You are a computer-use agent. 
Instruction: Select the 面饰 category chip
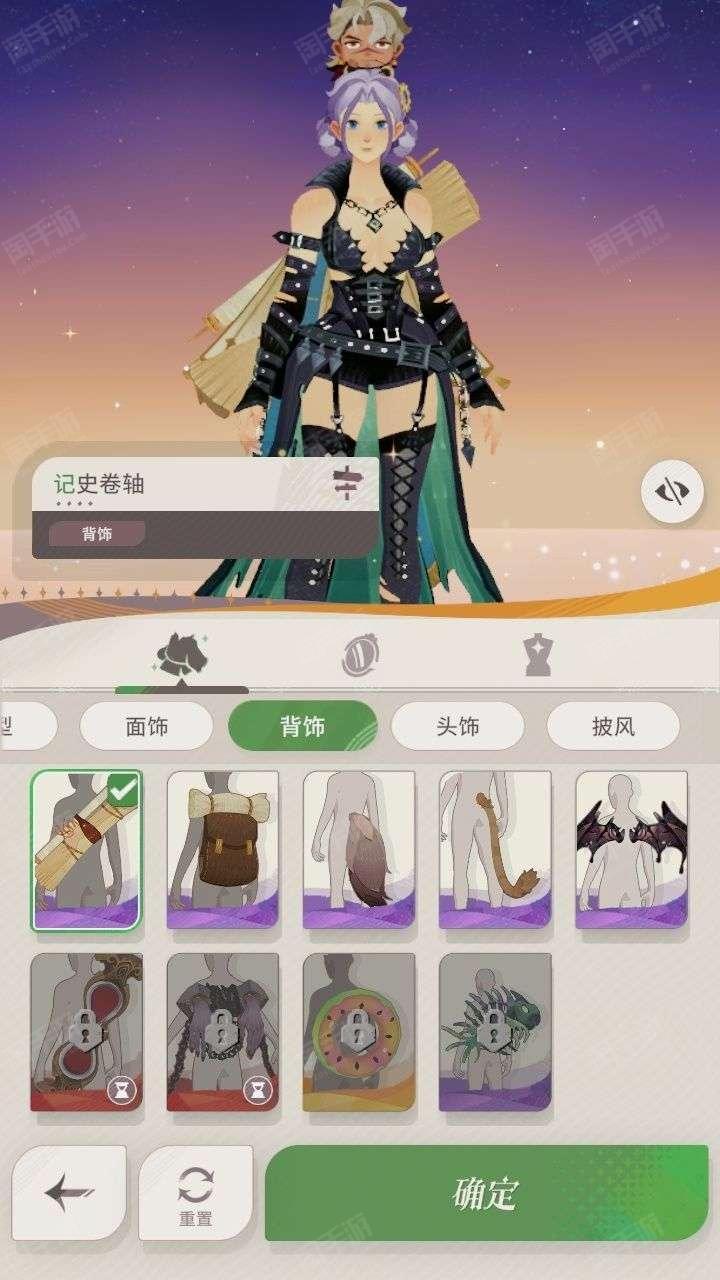pos(146,726)
